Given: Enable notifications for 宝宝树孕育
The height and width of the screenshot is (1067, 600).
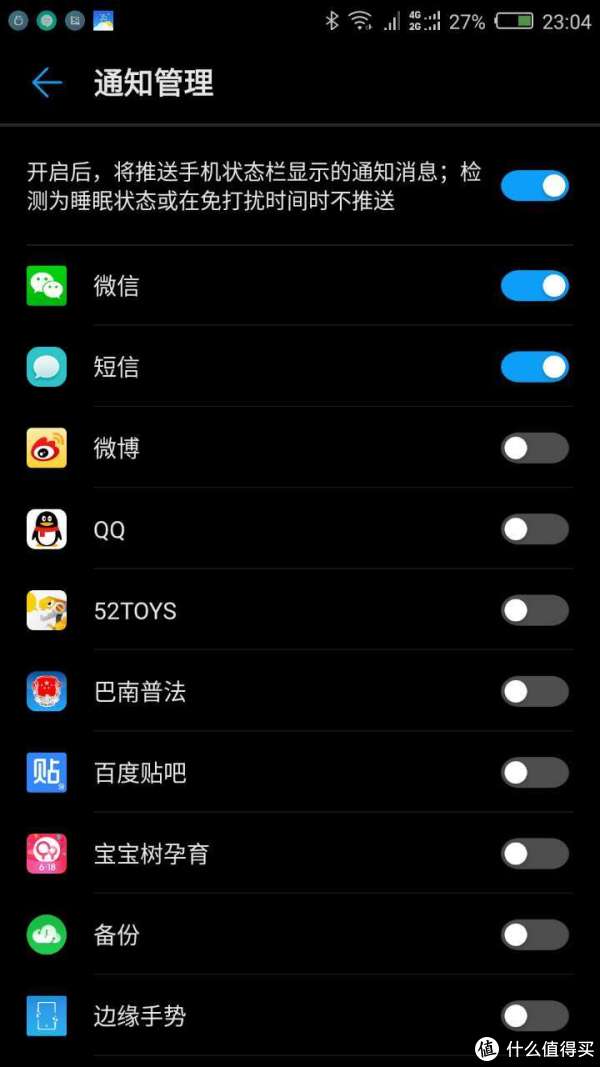Looking at the screenshot, I should pos(534,854).
